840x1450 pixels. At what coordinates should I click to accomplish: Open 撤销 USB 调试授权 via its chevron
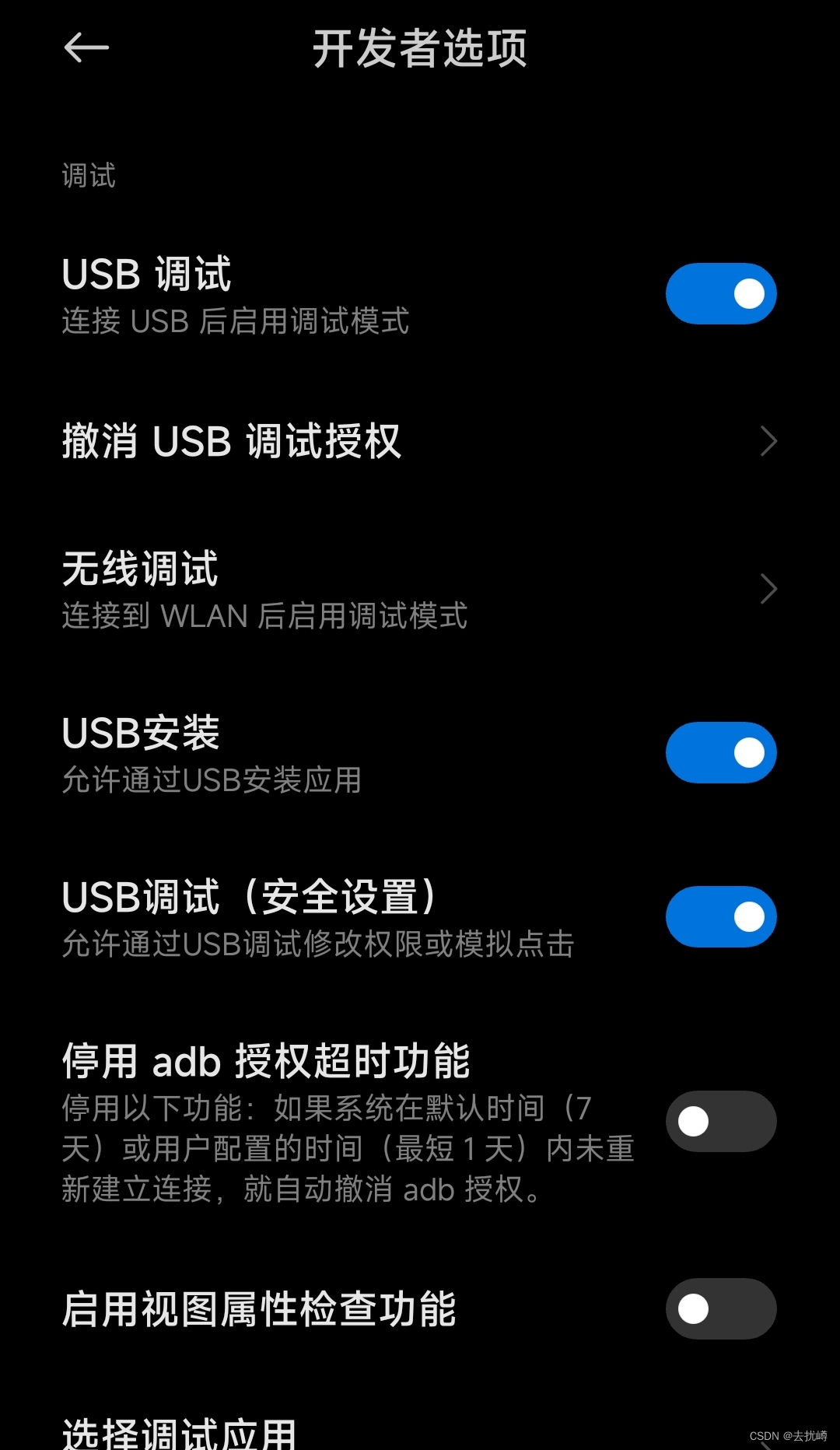[768, 441]
